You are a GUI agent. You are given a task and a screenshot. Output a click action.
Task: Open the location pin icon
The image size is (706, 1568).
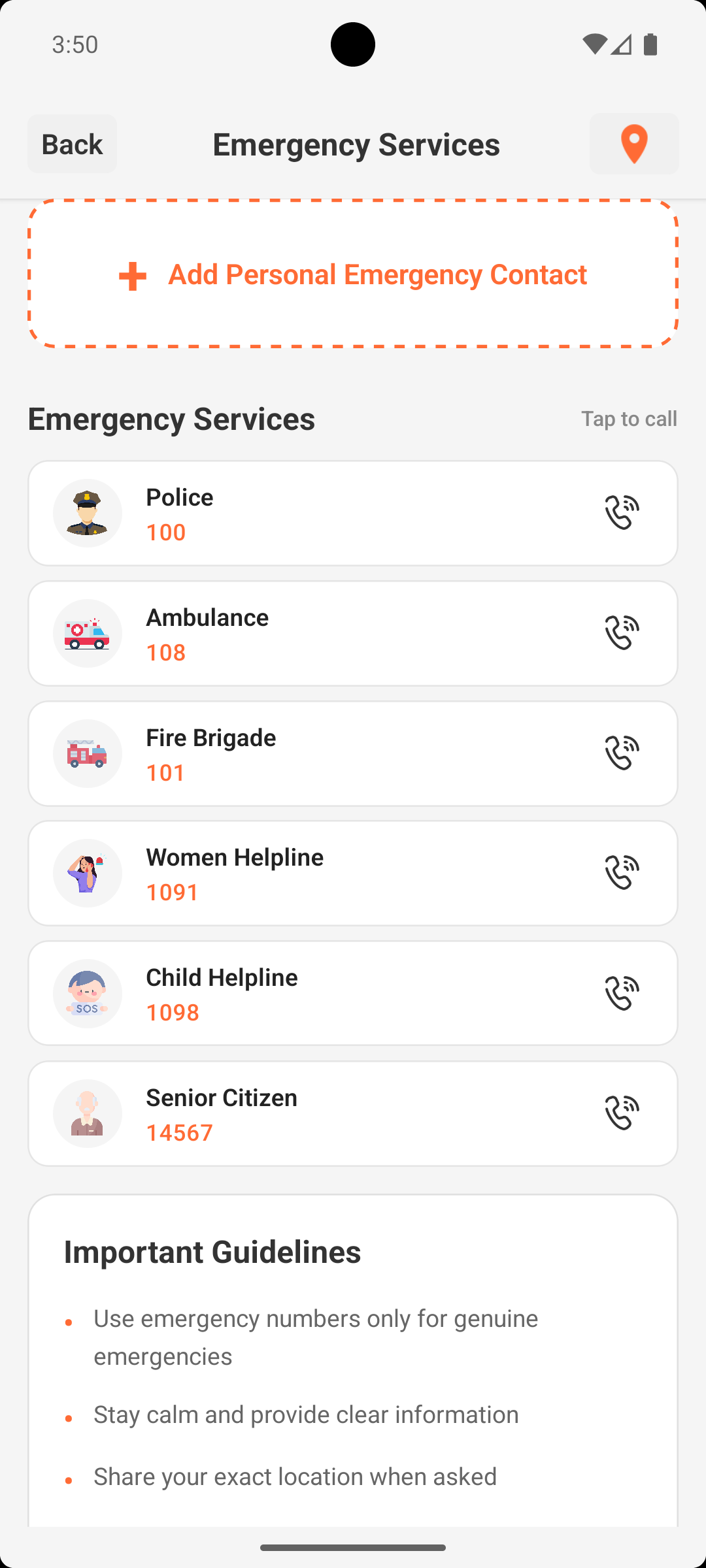633,144
